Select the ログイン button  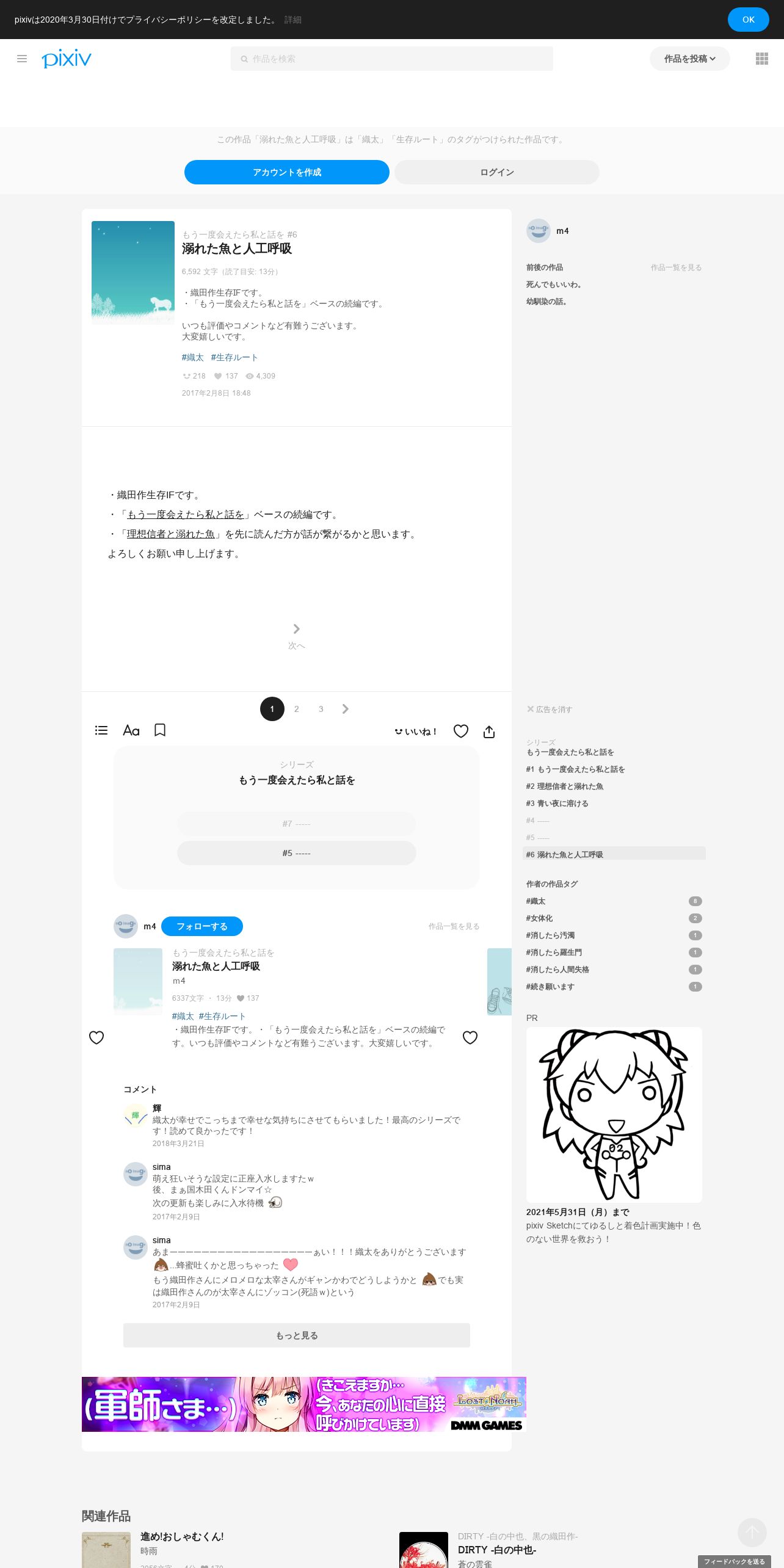click(x=497, y=172)
